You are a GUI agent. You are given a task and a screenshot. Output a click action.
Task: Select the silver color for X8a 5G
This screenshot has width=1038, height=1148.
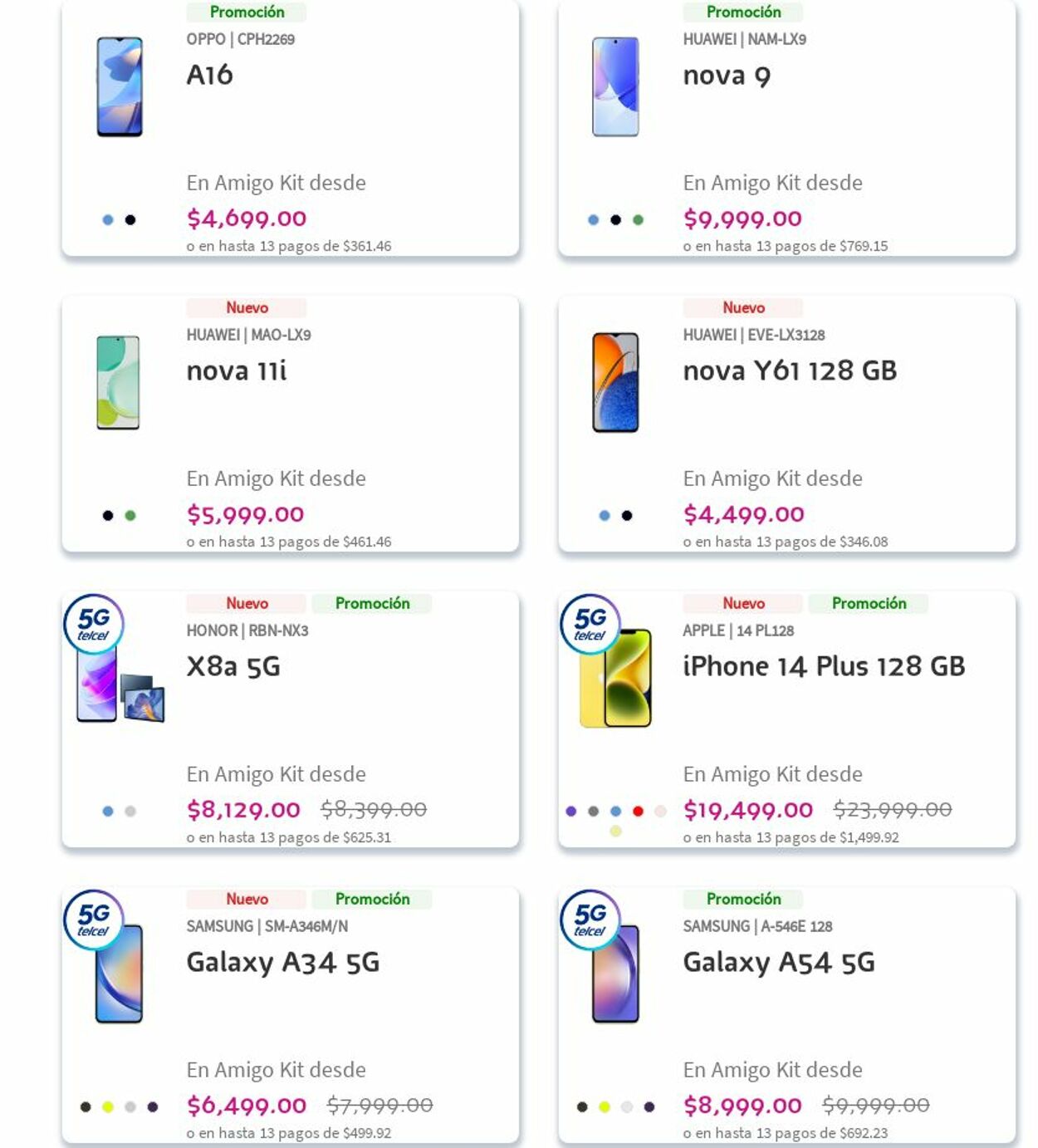(130, 812)
